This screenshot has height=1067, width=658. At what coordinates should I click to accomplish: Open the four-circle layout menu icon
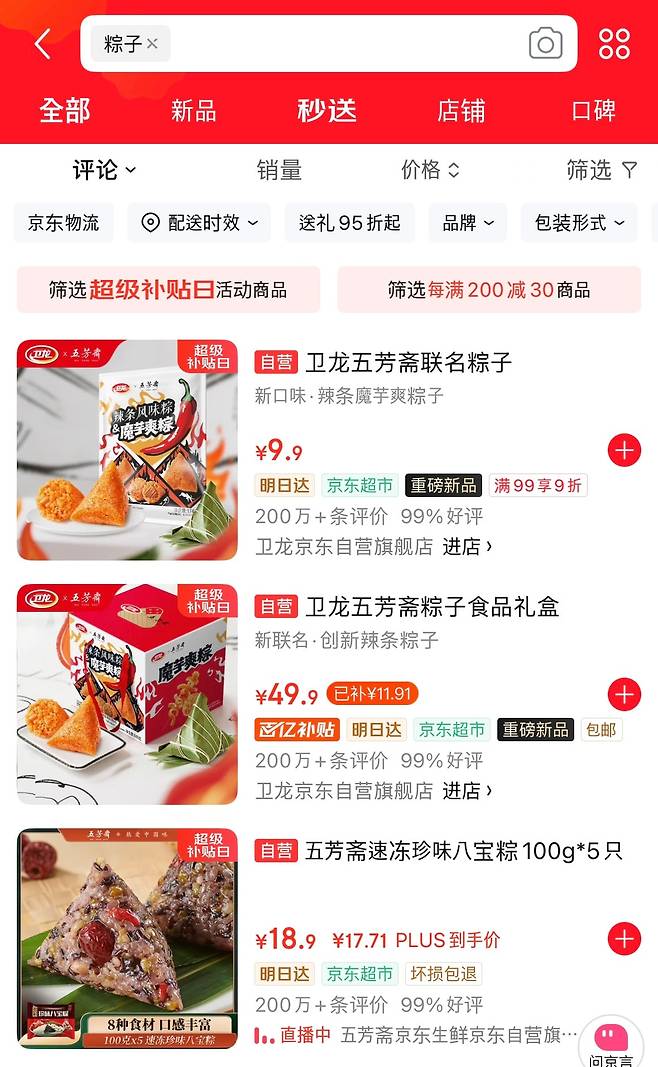614,44
